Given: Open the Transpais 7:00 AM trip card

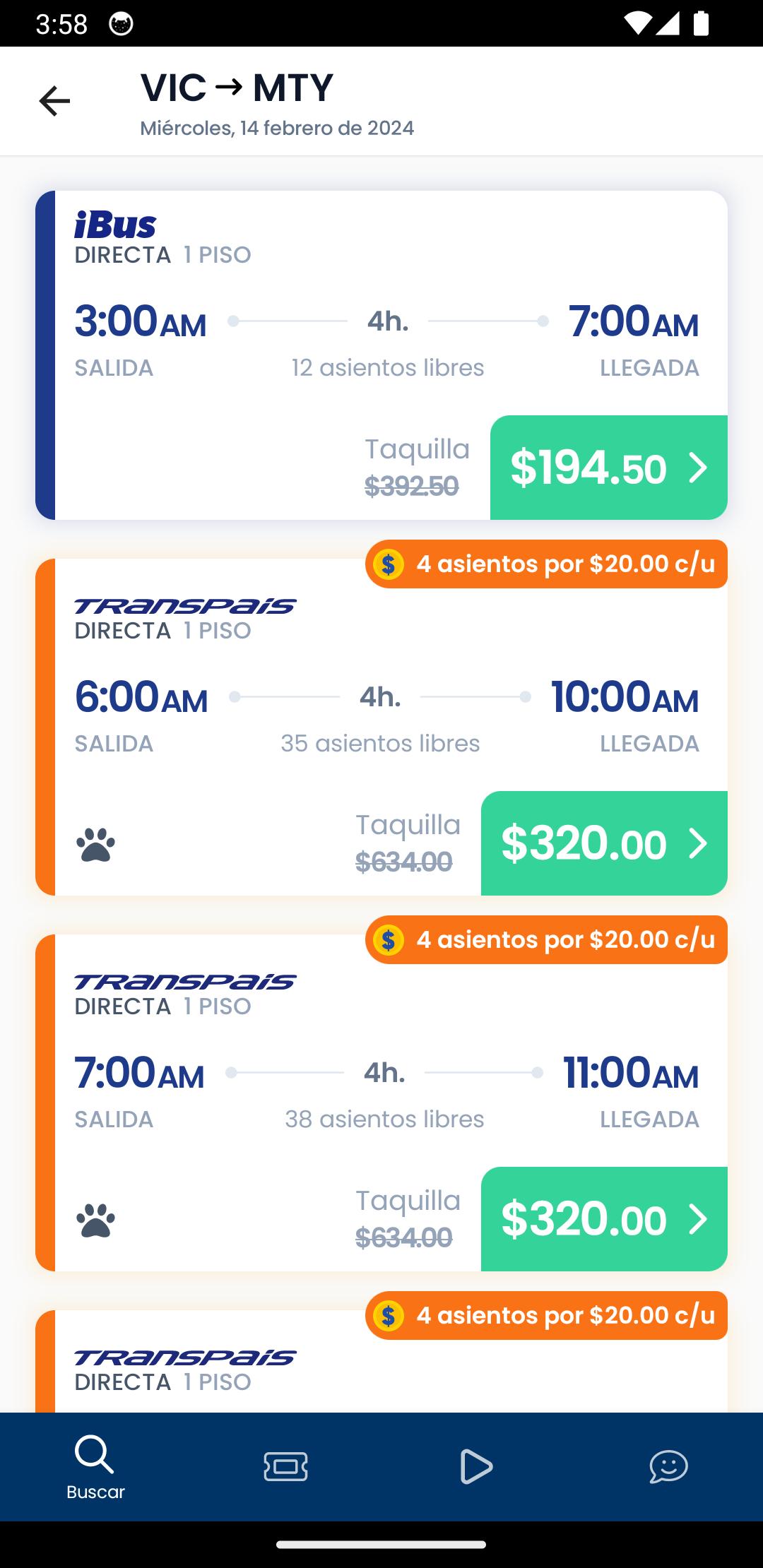Looking at the screenshot, I should 381,1103.
